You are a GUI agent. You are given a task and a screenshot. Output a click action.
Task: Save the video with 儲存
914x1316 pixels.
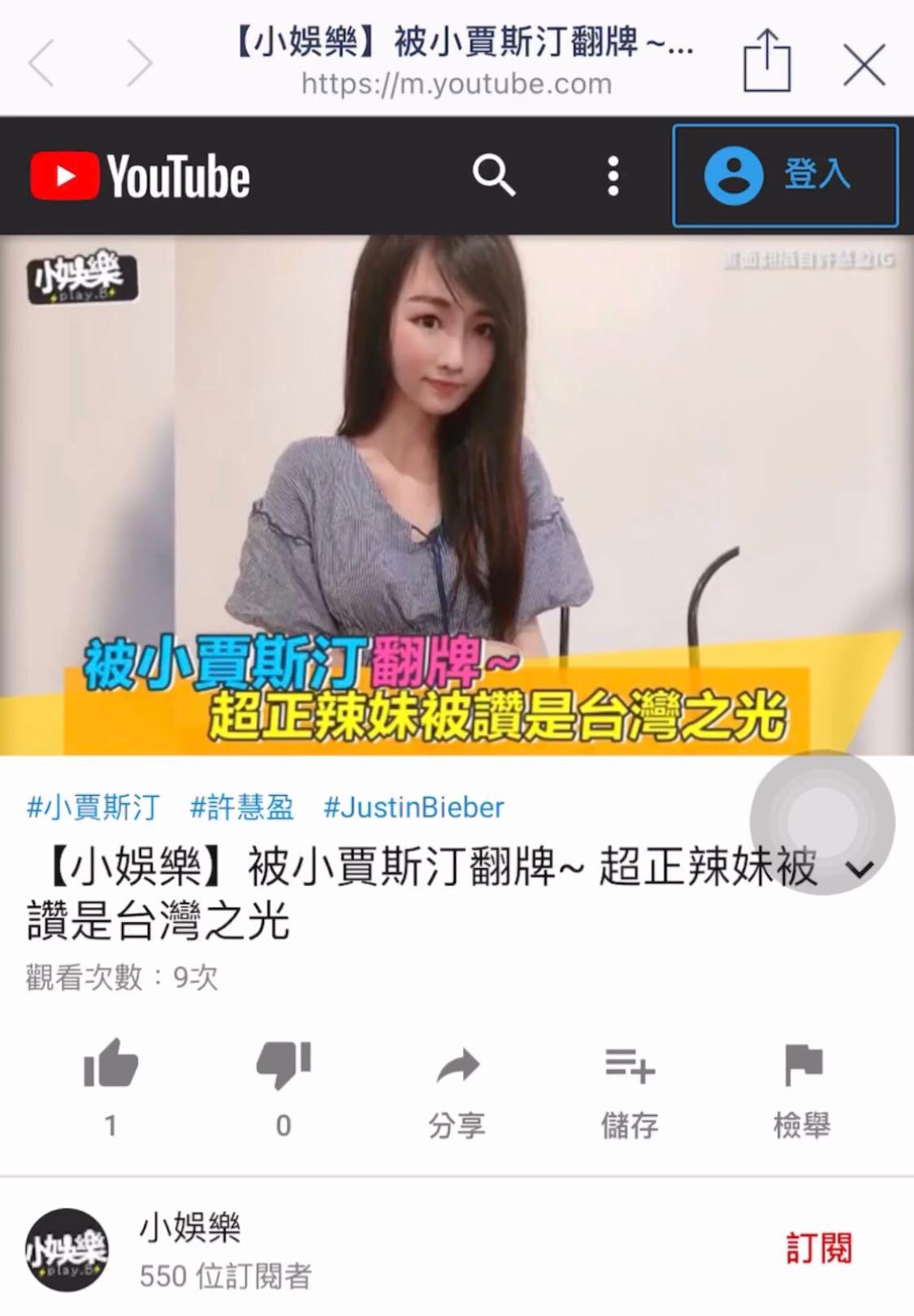pos(630,1085)
